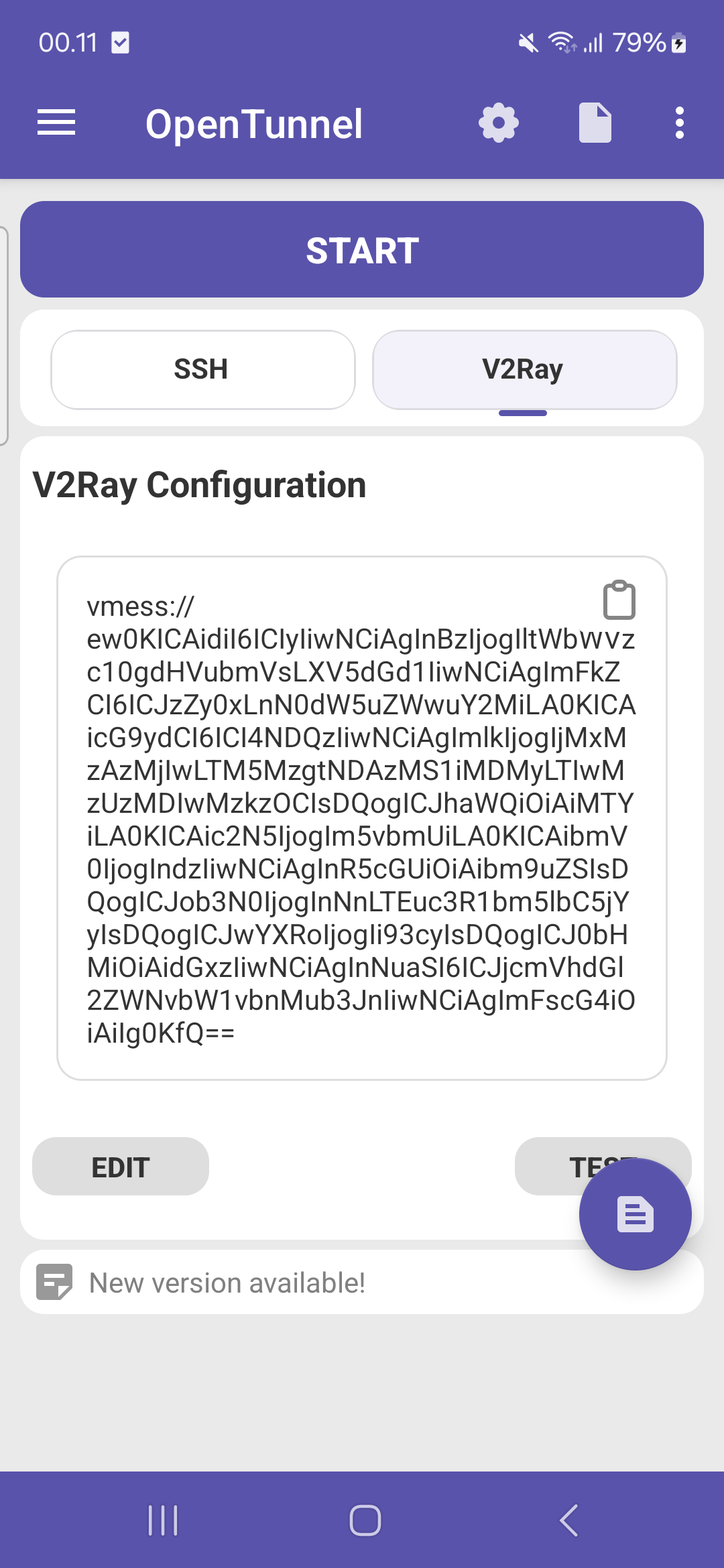Open the floating log document button
This screenshot has height=1568, width=724.
(x=635, y=1214)
